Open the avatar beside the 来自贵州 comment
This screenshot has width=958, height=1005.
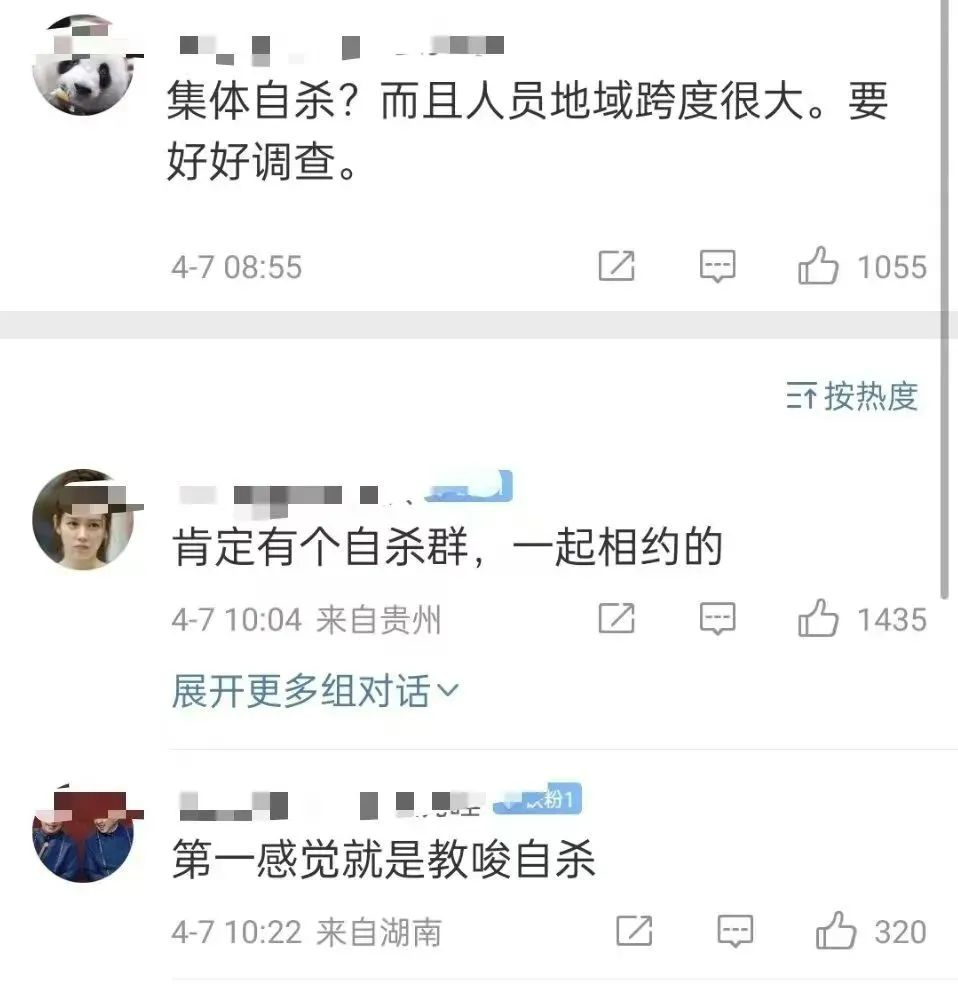[82, 519]
